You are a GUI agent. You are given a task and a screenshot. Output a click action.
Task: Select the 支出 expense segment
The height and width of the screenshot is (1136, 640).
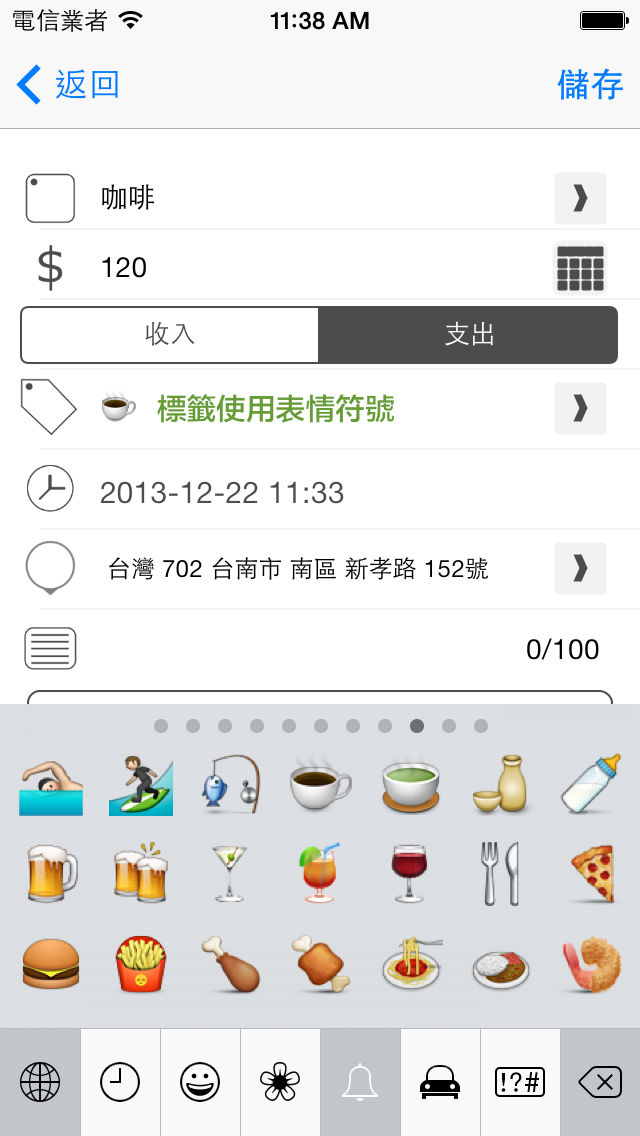pos(468,334)
